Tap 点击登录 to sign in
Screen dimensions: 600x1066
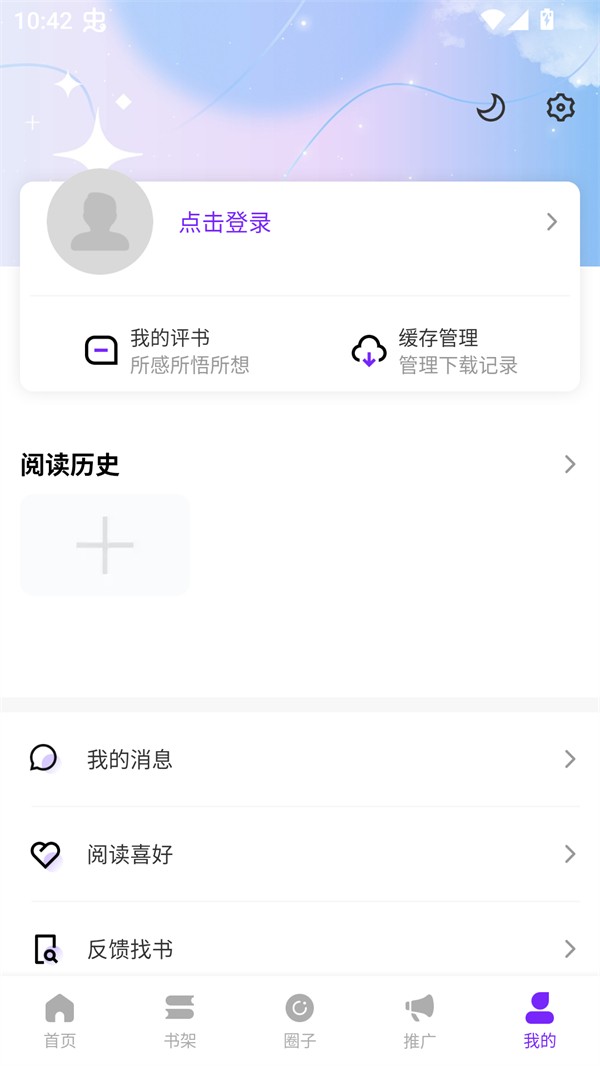coord(226,223)
